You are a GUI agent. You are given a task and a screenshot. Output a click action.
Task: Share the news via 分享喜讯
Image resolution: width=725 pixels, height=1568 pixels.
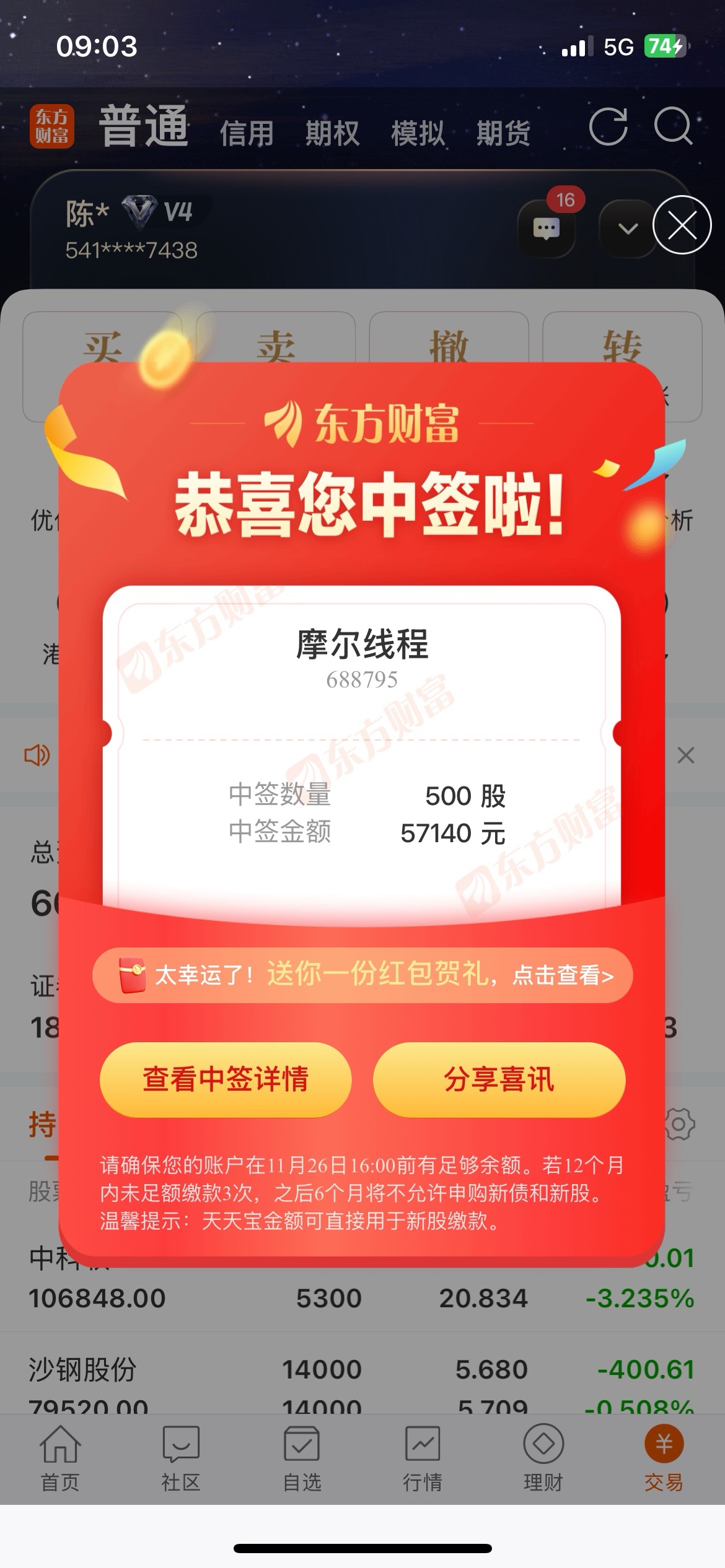(499, 1079)
